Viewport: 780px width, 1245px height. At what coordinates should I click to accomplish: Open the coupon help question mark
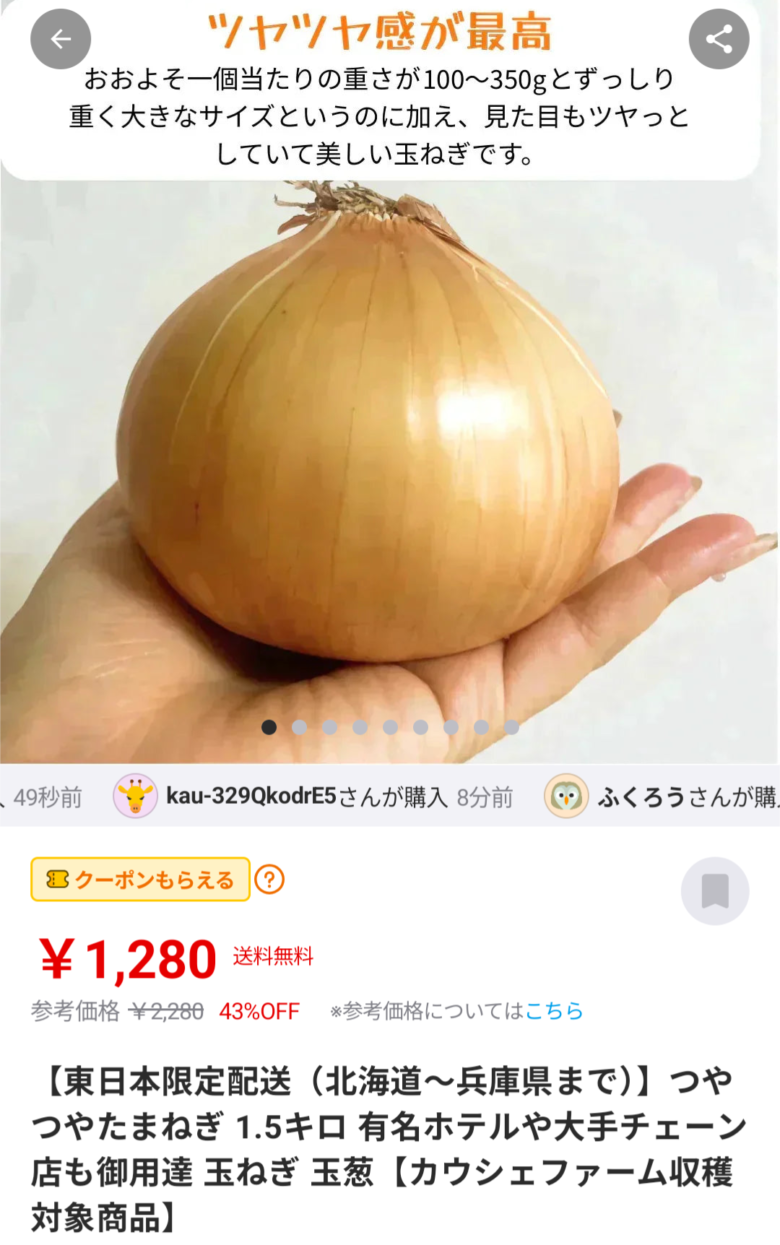(270, 880)
